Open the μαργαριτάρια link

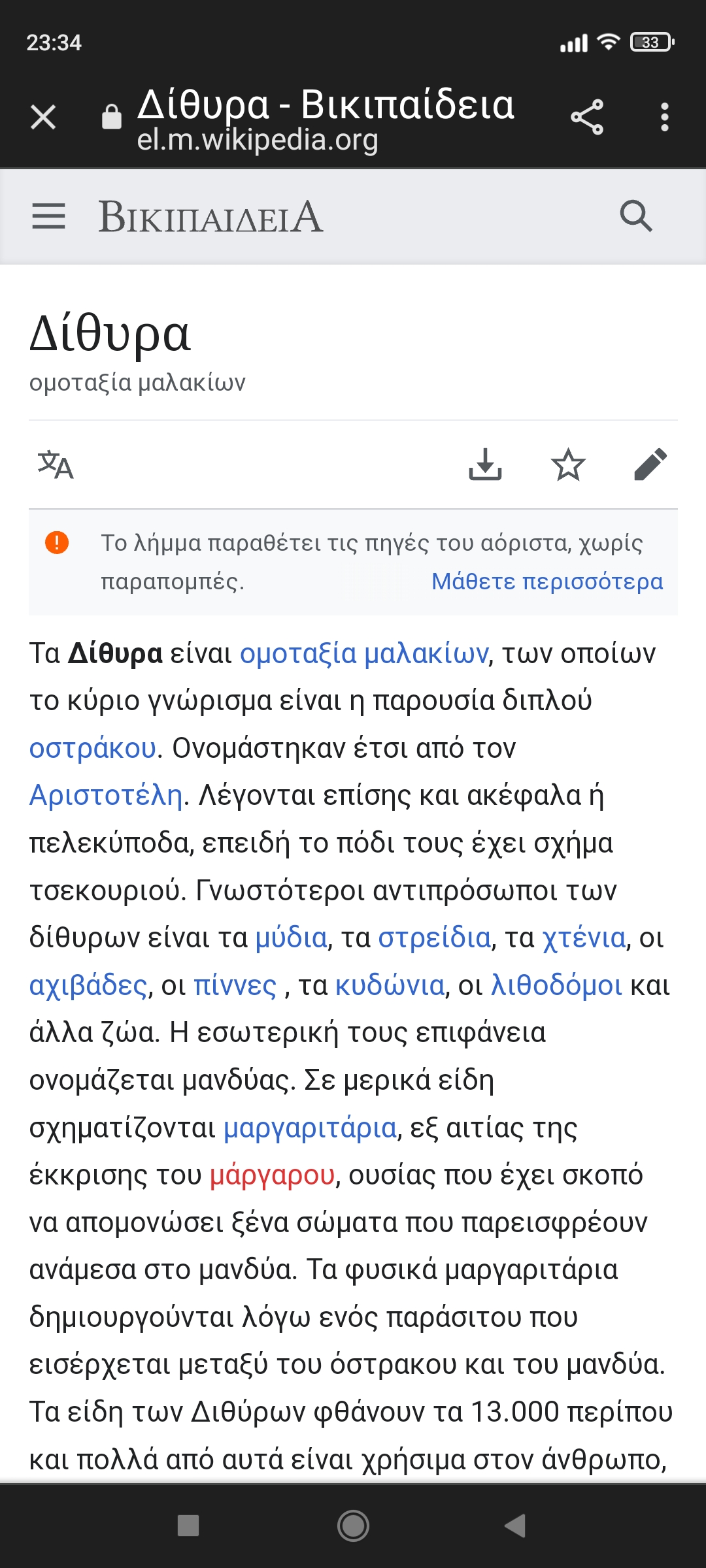point(310,1128)
